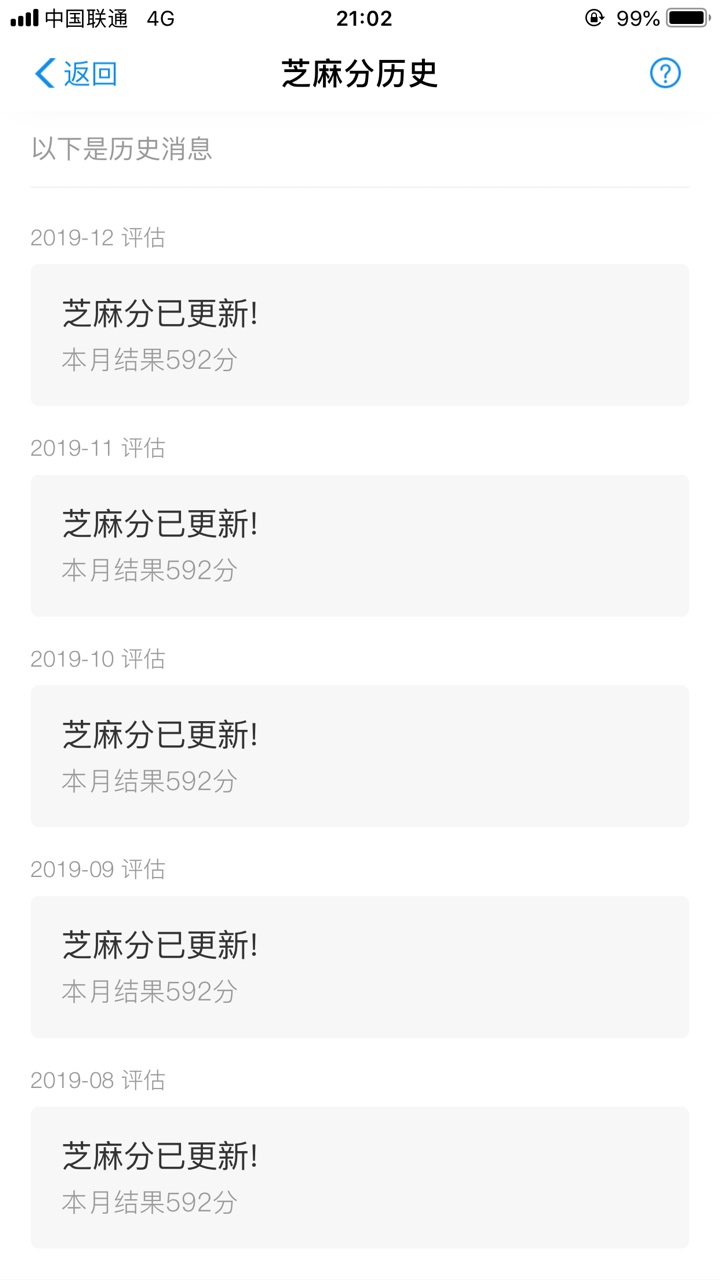The height and width of the screenshot is (1280, 720).
Task: Select the 2019-09 score update card
Action: 360,967
